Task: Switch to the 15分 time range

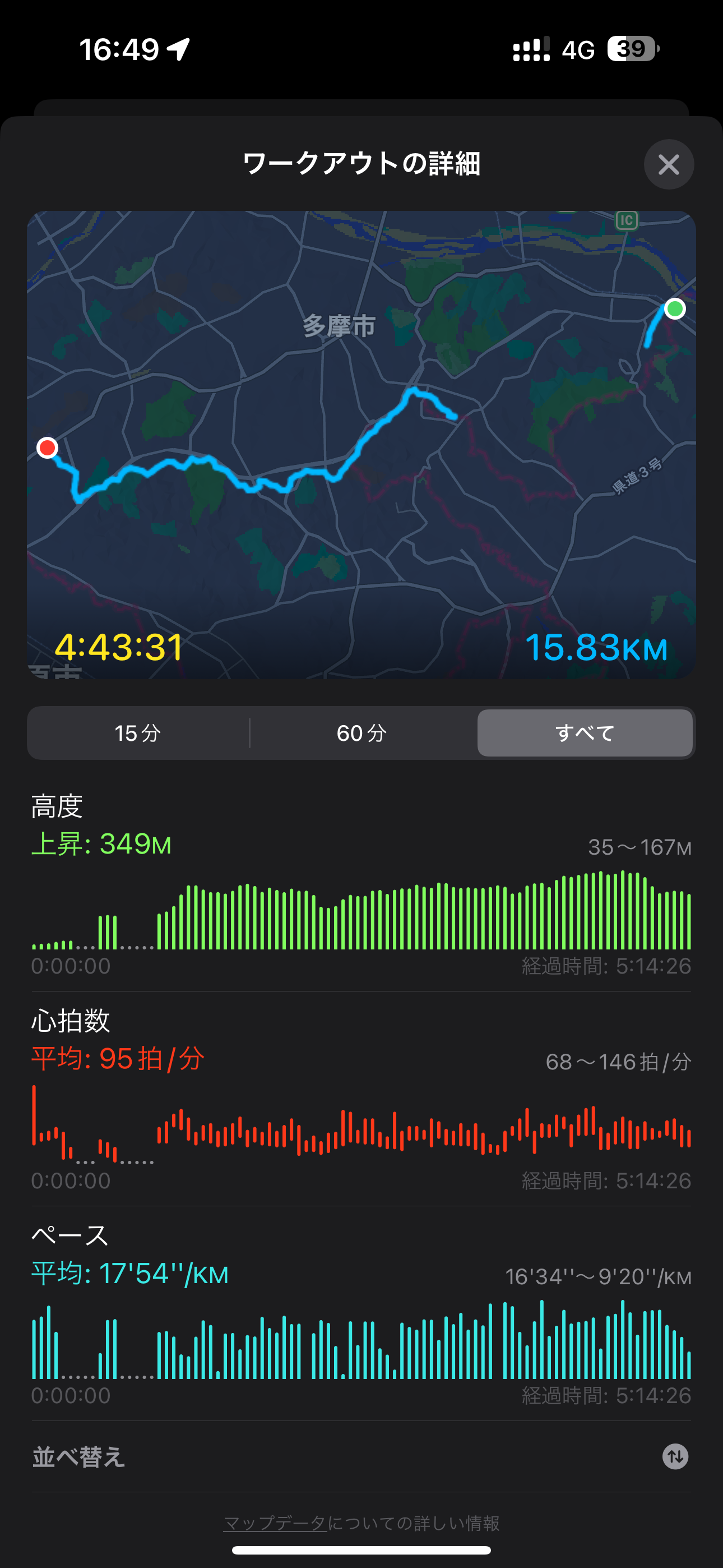Action: click(138, 733)
